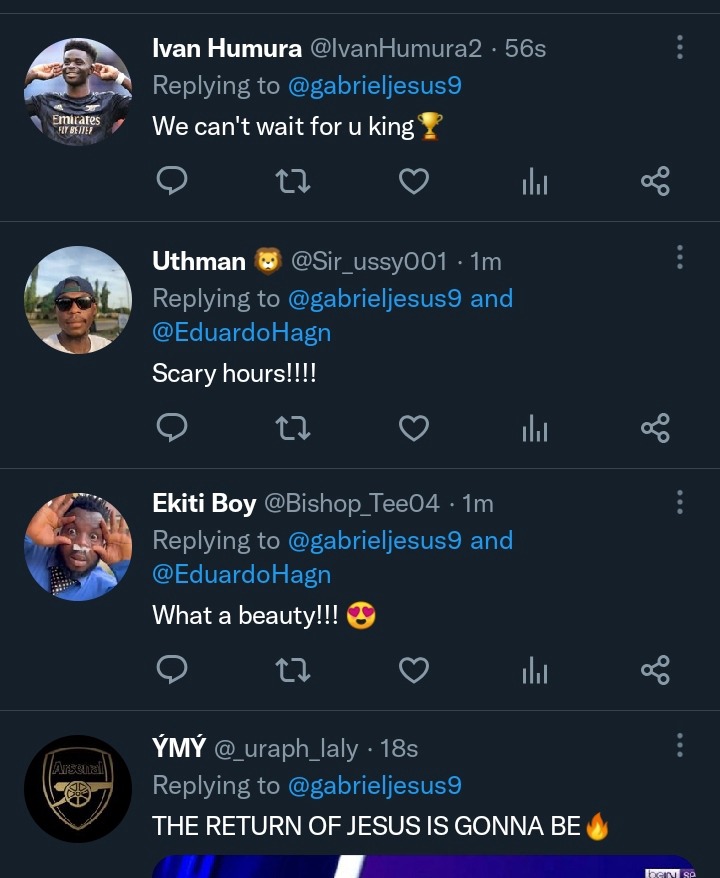Open @EduardoHagn mention in Uthman's reply
This screenshot has height=878, width=720.
241,332
